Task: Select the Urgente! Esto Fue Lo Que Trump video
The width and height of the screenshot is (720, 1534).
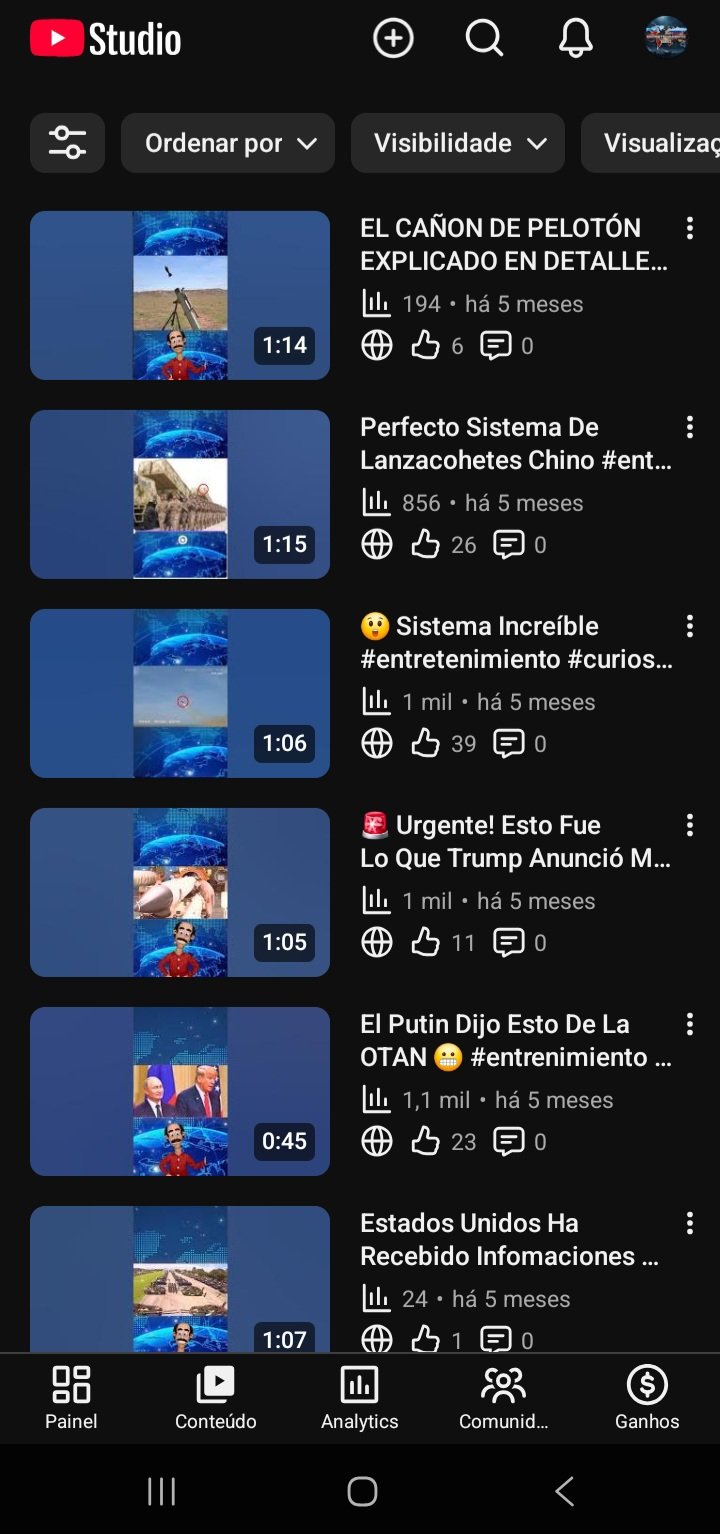Action: tap(515, 842)
